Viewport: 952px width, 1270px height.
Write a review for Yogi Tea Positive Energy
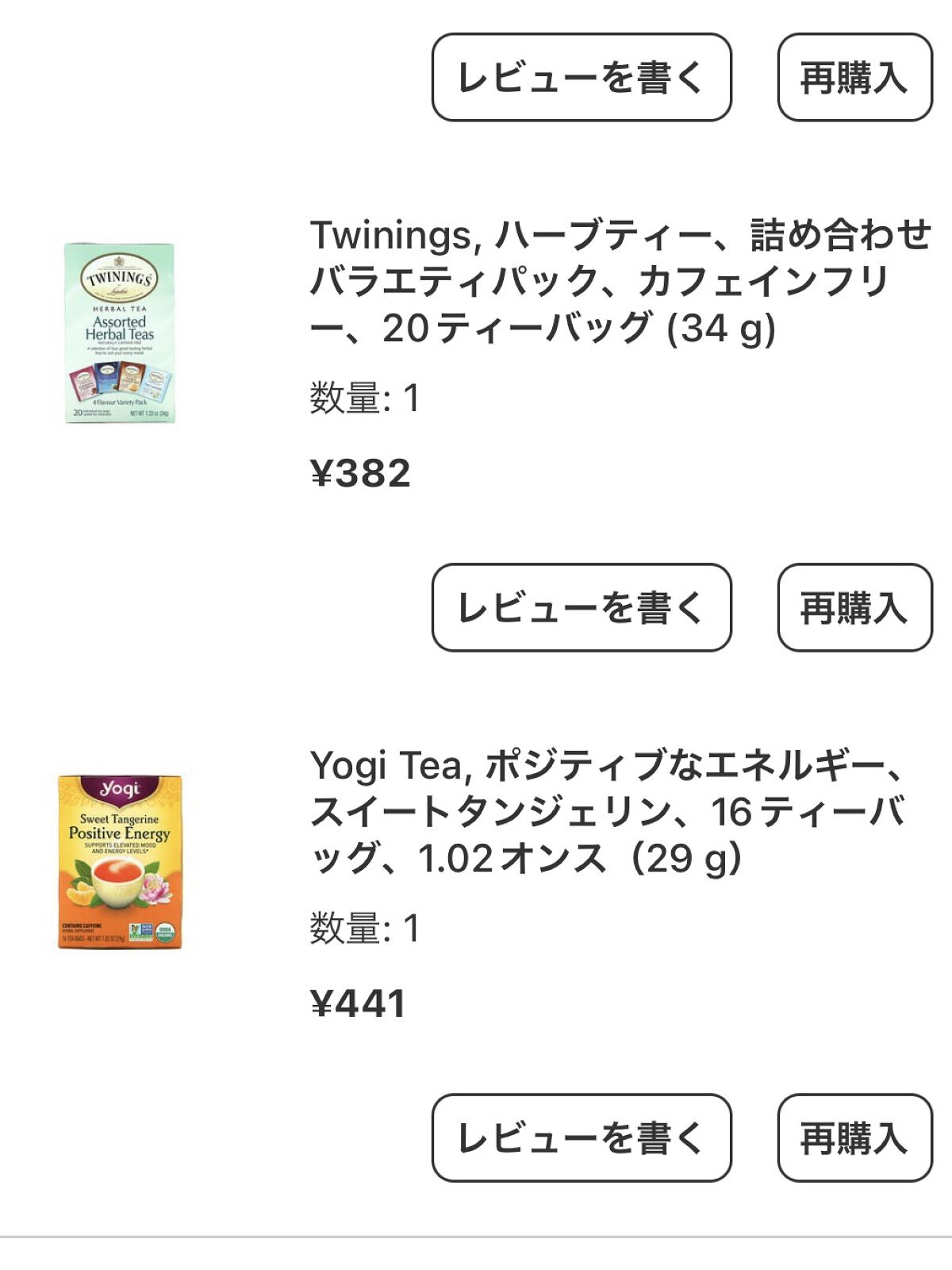pyautogui.click(x=581, y=1137)
